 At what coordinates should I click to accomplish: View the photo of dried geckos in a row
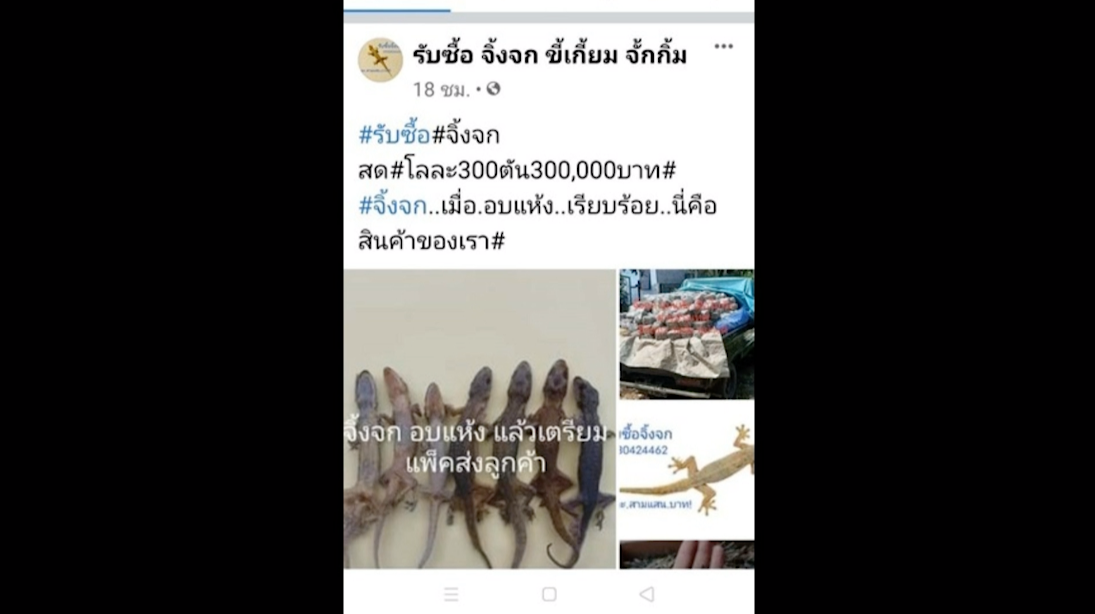(x=479, y=418)
